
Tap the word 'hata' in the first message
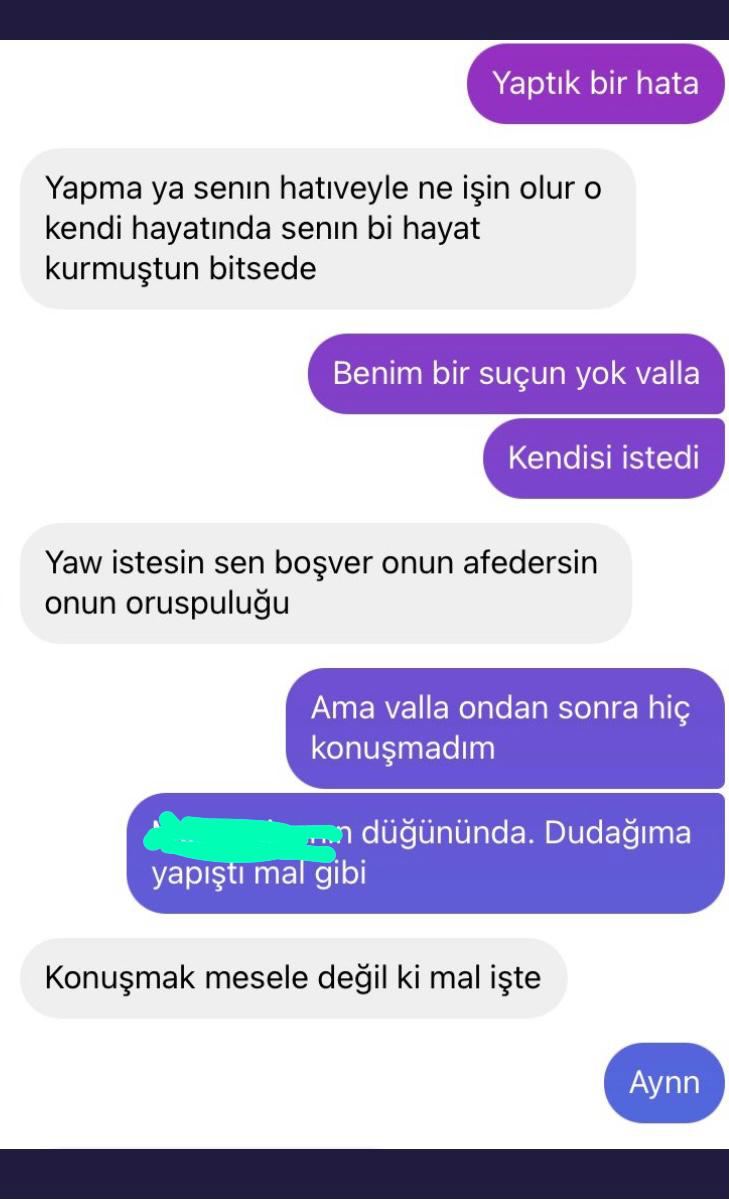674,83
